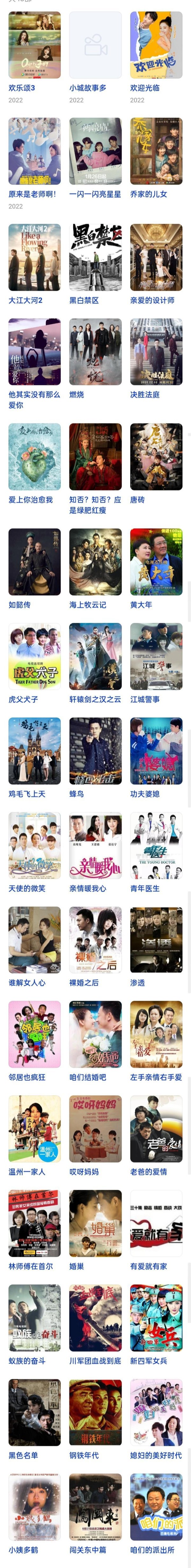Open 黑白禁区 show page
This screenshot has height=1568, width=191.
95,257
